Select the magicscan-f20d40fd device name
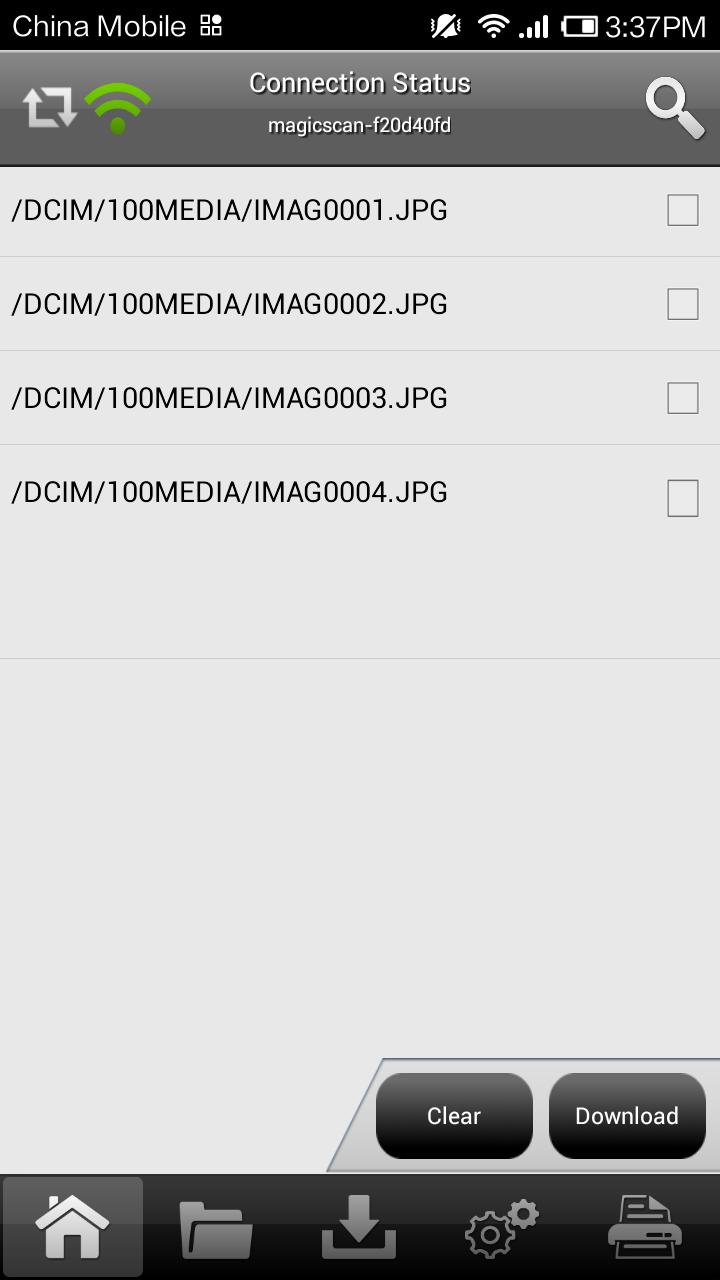 coord(360,126)
